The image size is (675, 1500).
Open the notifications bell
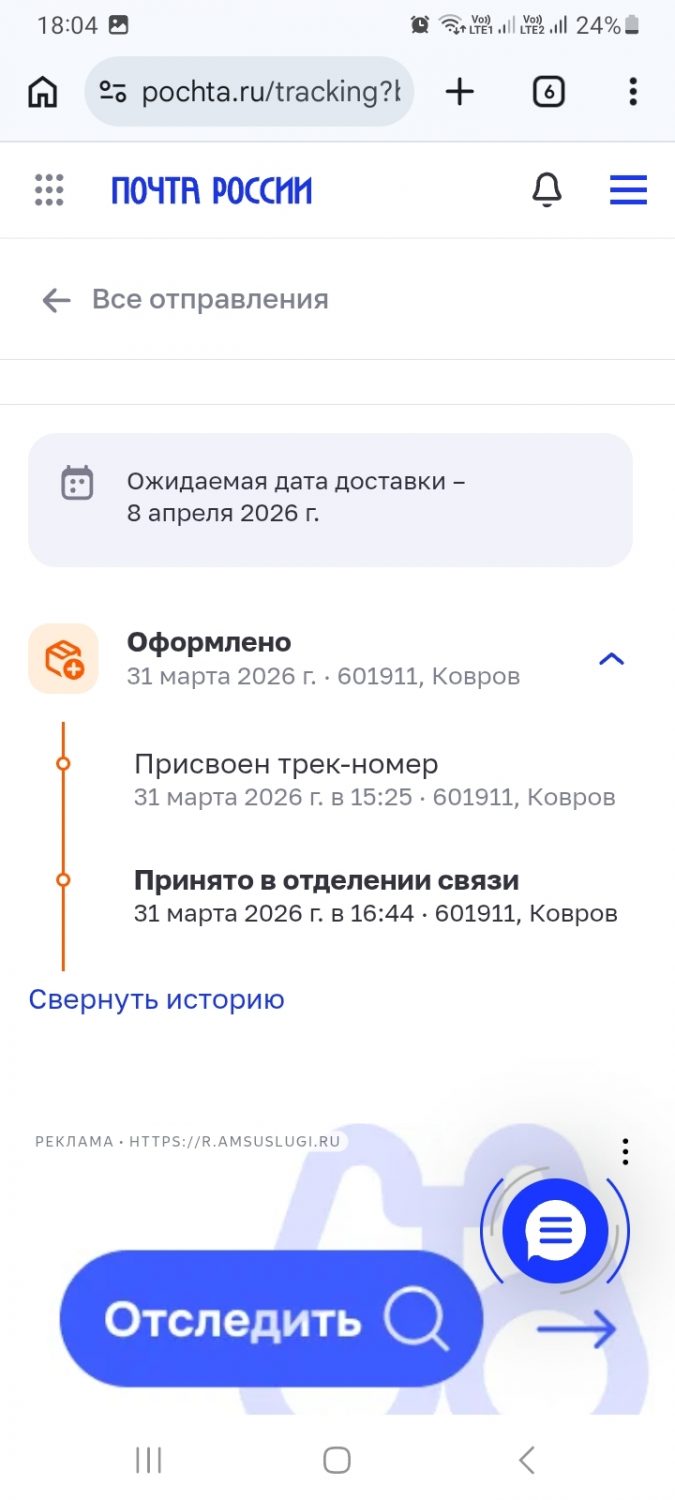pos(546,189)
